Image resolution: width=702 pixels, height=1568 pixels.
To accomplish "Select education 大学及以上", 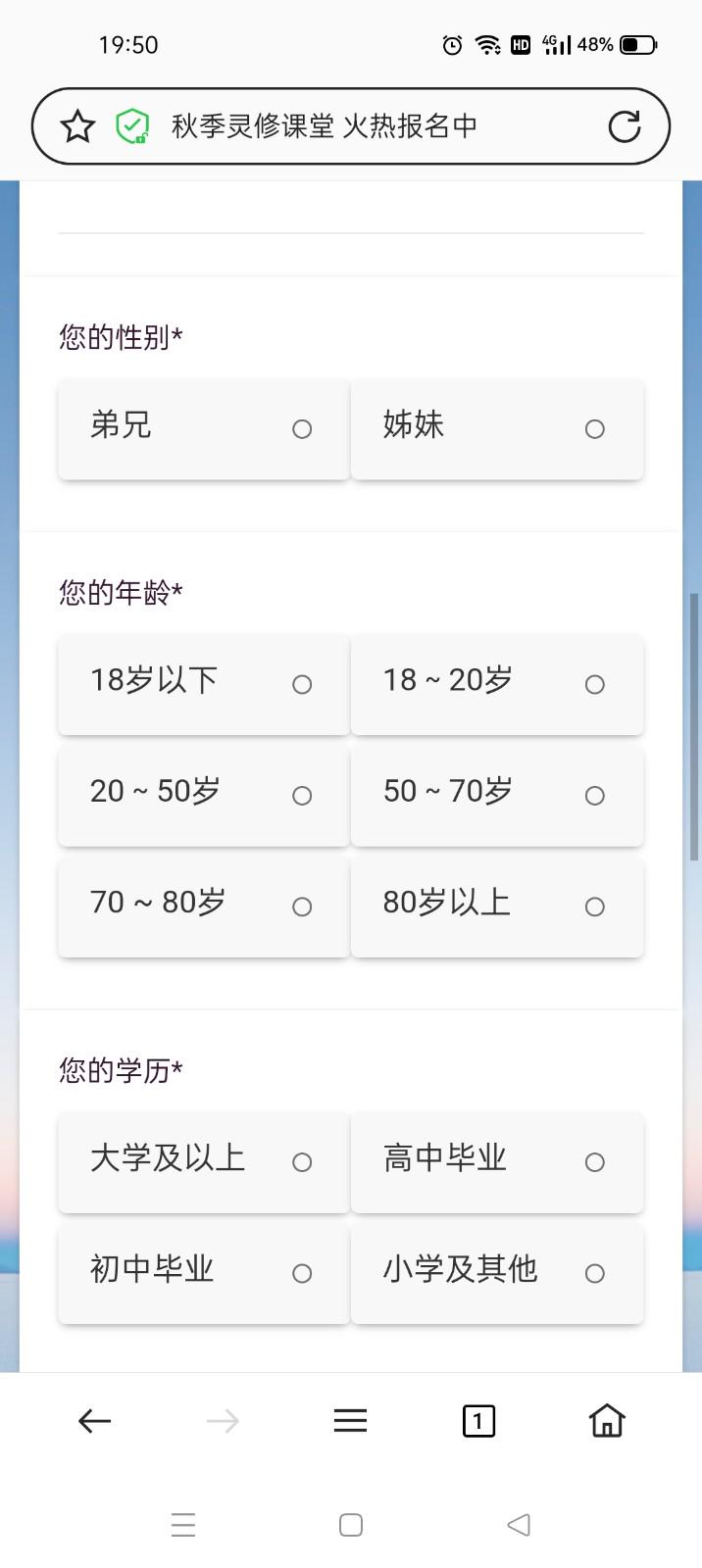I will [204, 1161].
